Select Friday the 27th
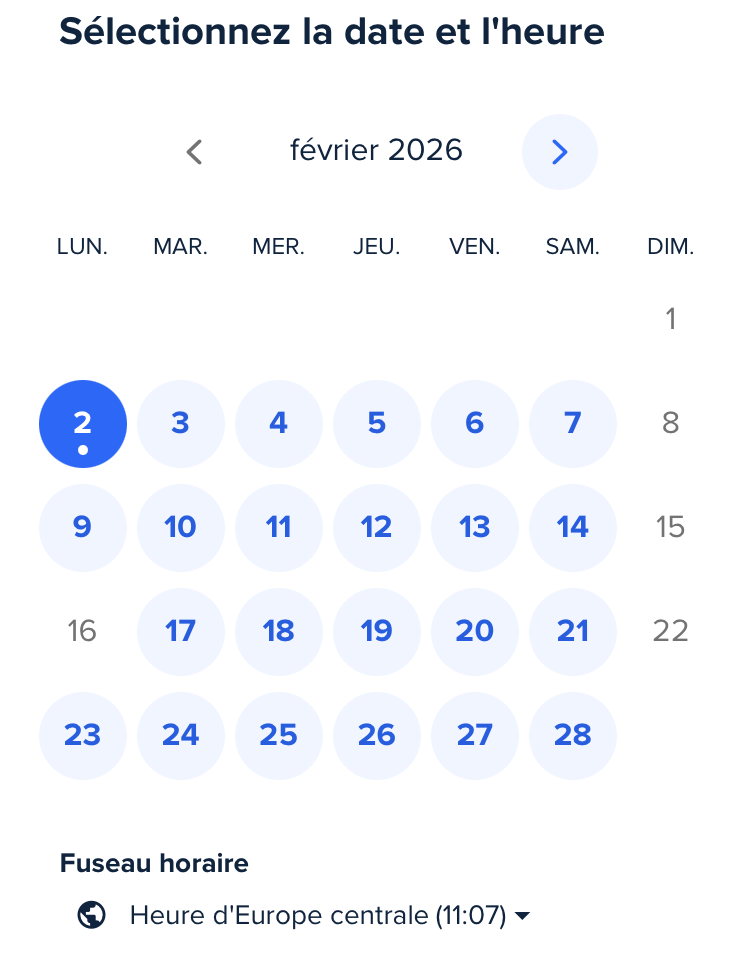 [474, 735]
